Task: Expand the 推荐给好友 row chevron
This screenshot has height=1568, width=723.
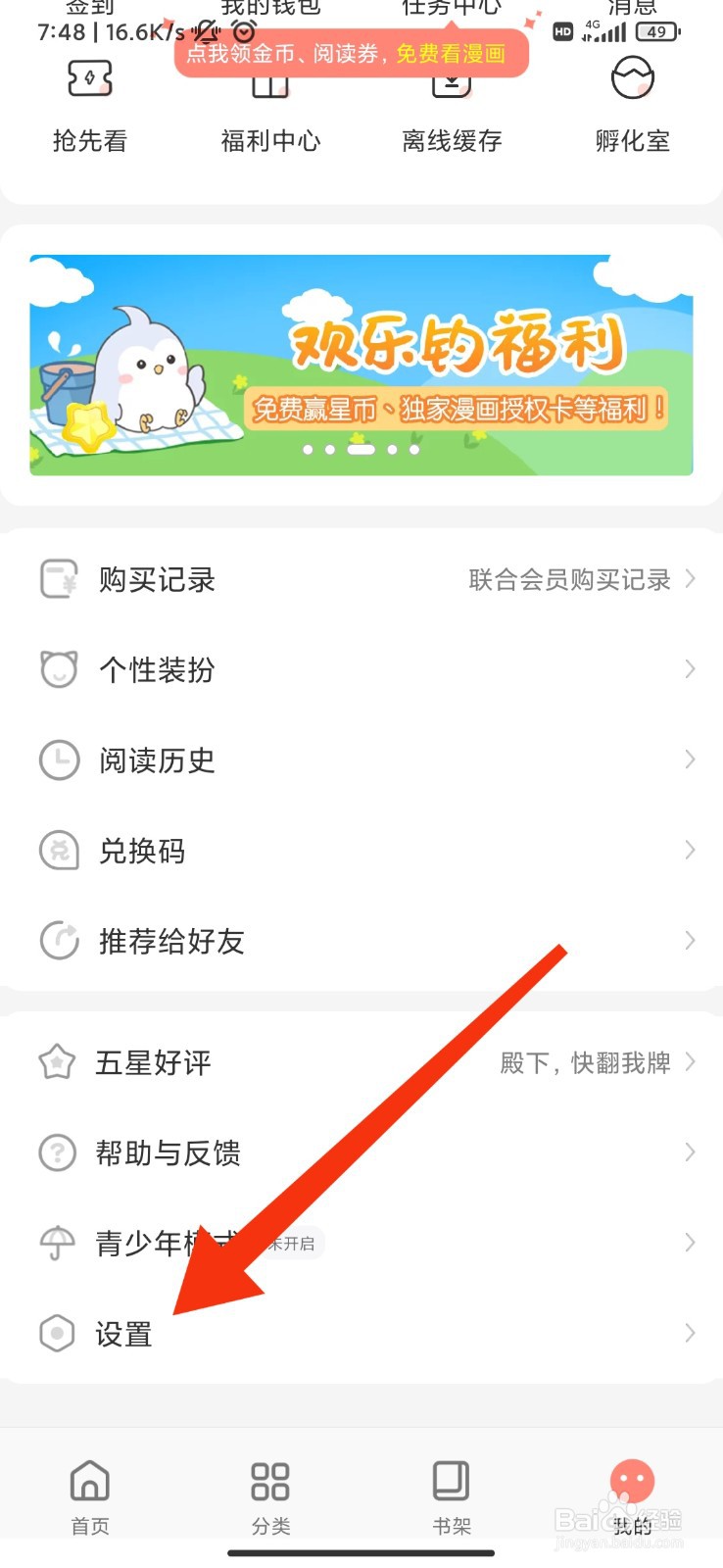Action: (x=690, y=940)
